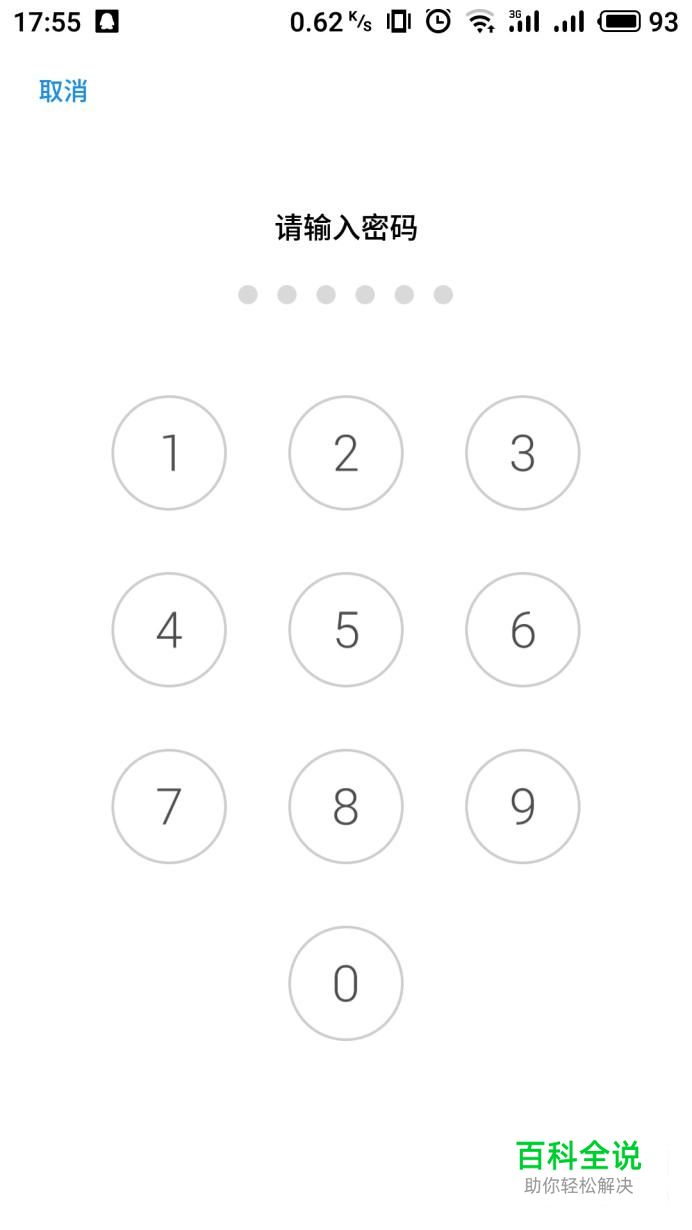Tap 取消 to cancel password entry
692x1230 pixels.
63,91
